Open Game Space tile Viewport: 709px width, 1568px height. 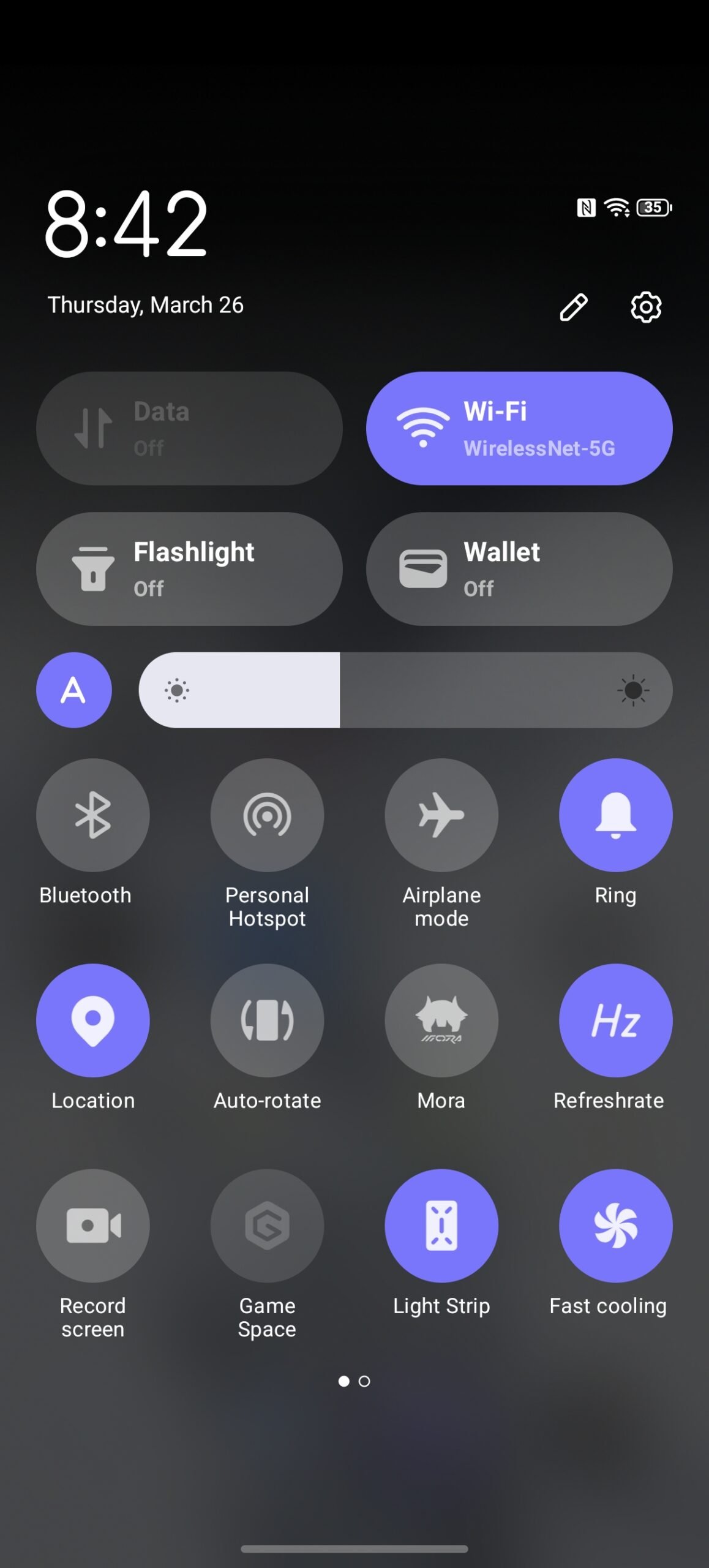(x=267, y=1226)
